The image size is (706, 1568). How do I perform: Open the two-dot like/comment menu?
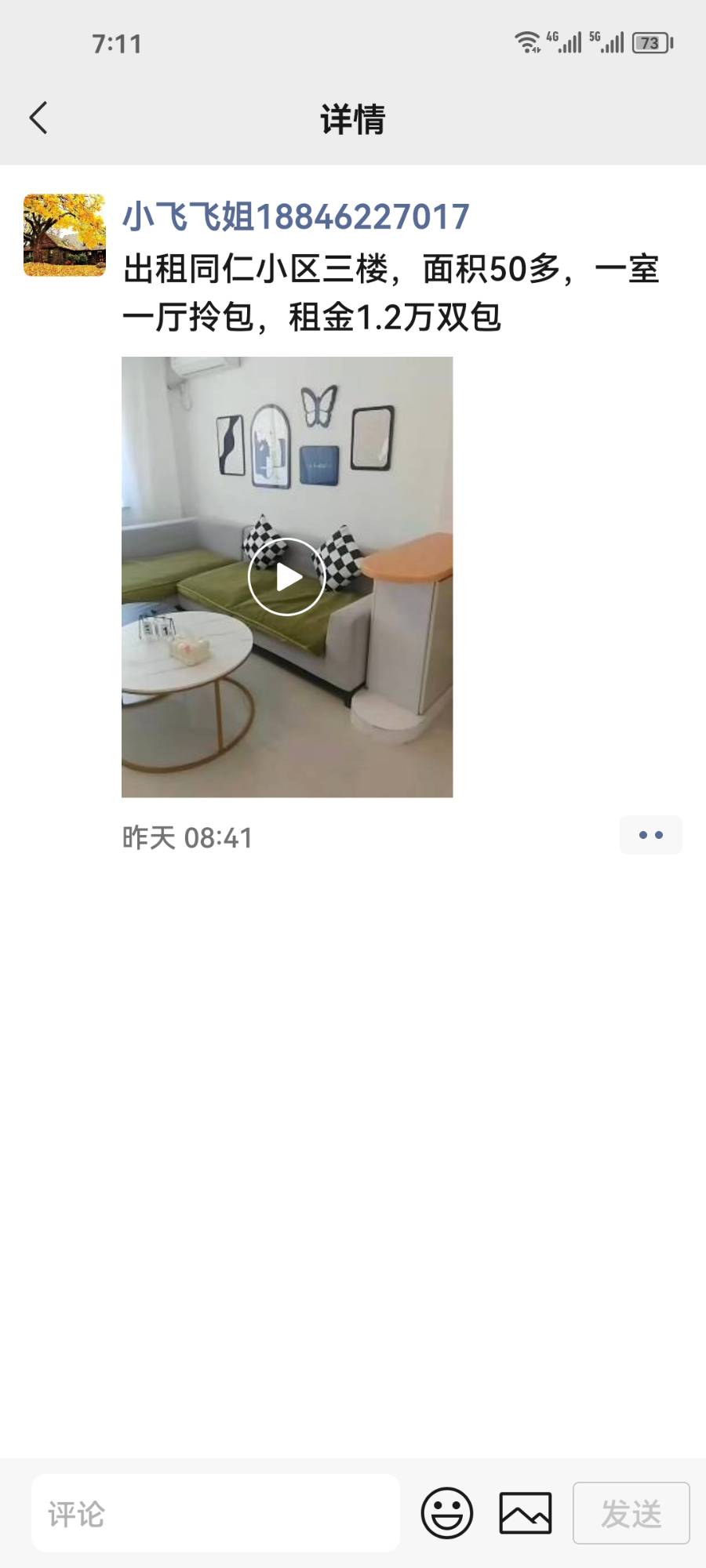tap(650, 835)
